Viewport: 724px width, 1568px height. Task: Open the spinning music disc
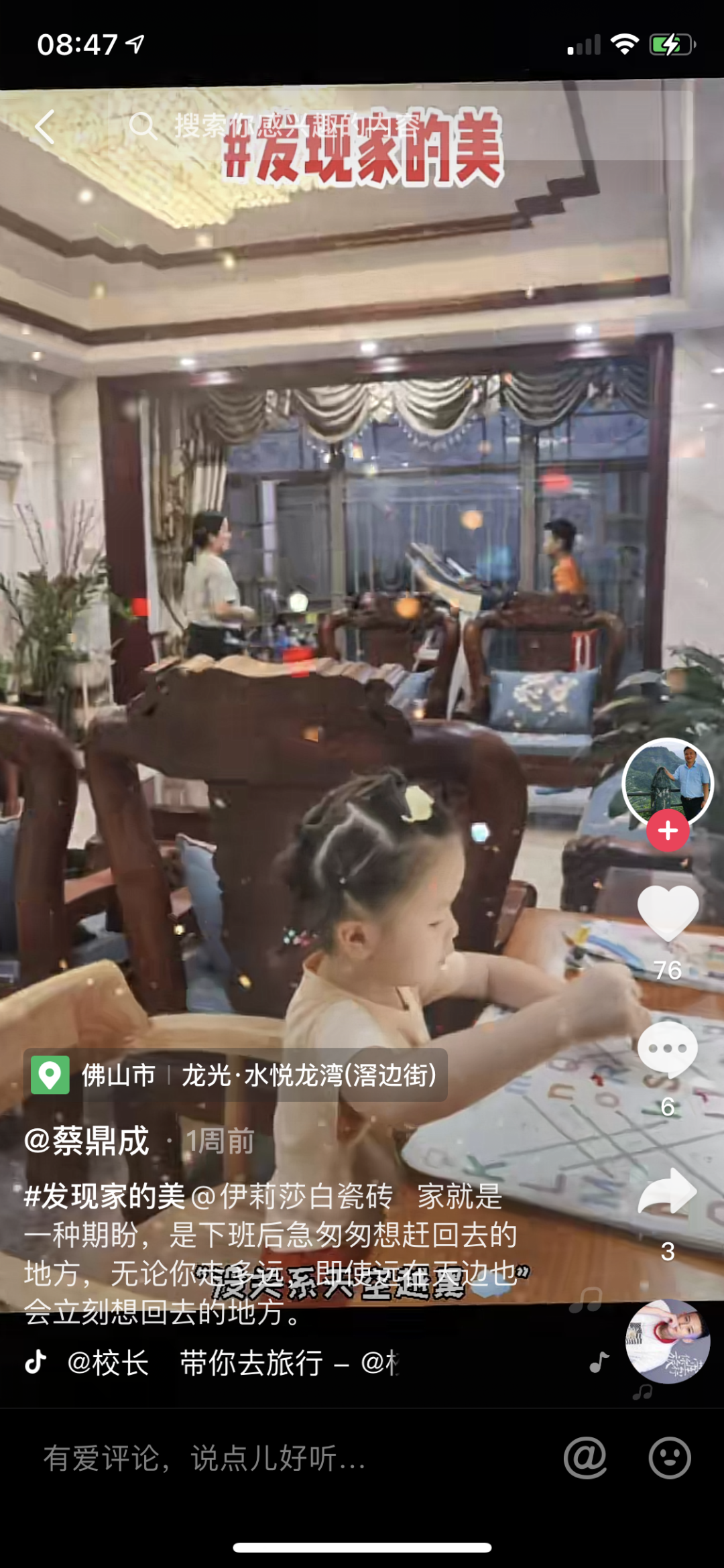click(667, 1342)
